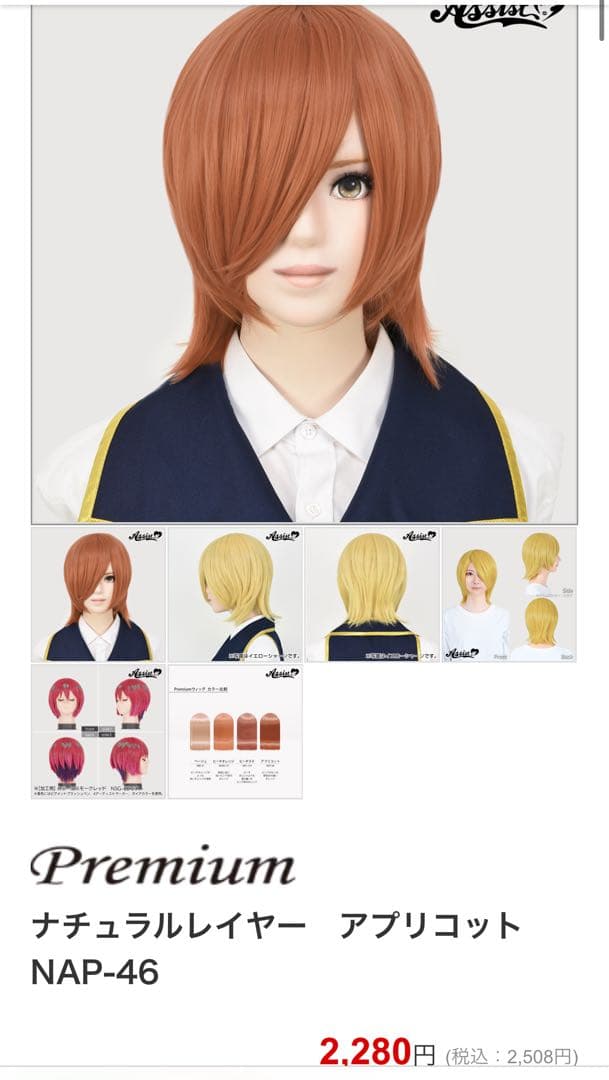Open the thumbnail with front, side and back views

pos(509,594)
